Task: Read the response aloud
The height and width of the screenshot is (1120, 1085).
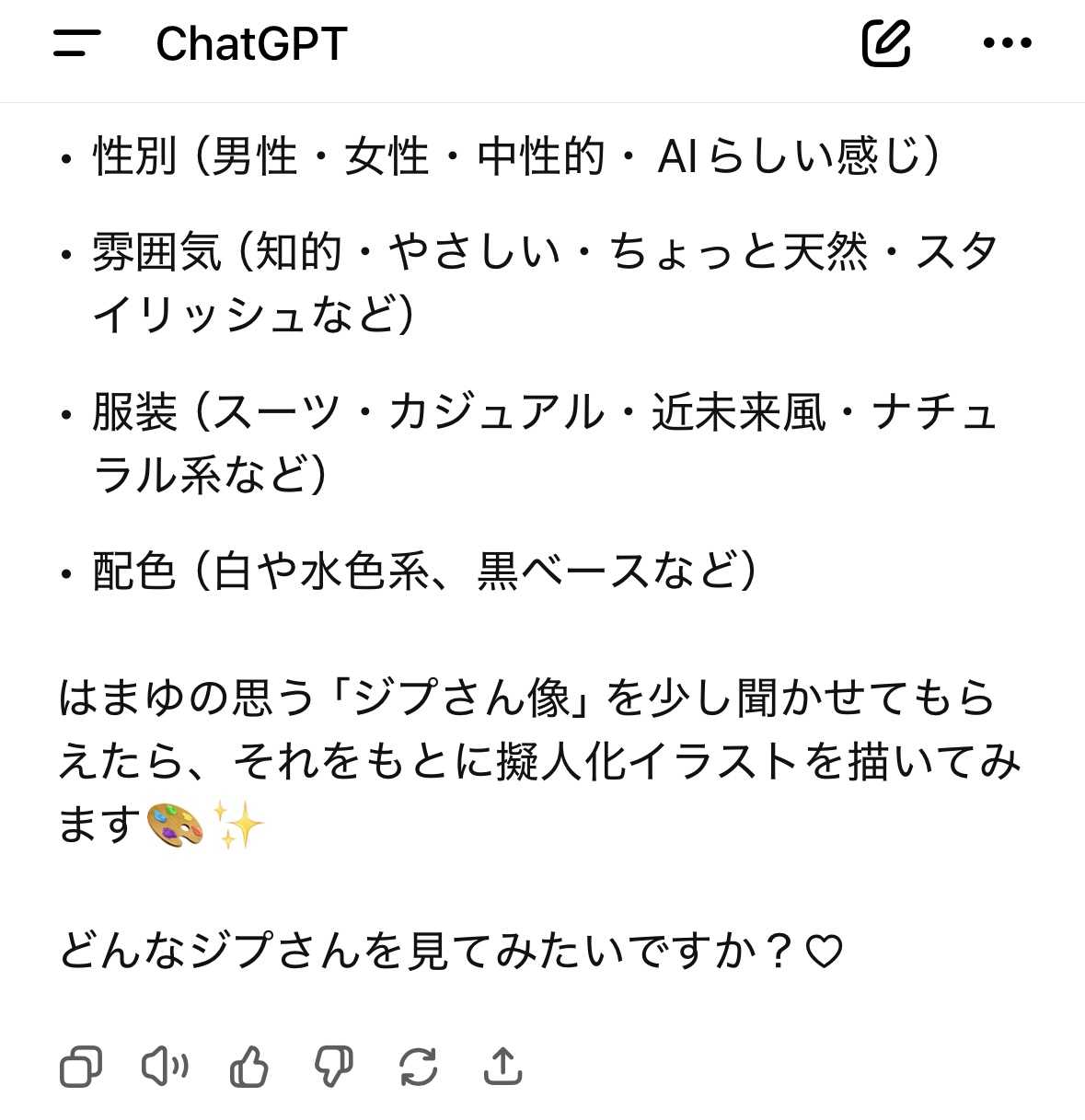Action: tap(165, 1068)
